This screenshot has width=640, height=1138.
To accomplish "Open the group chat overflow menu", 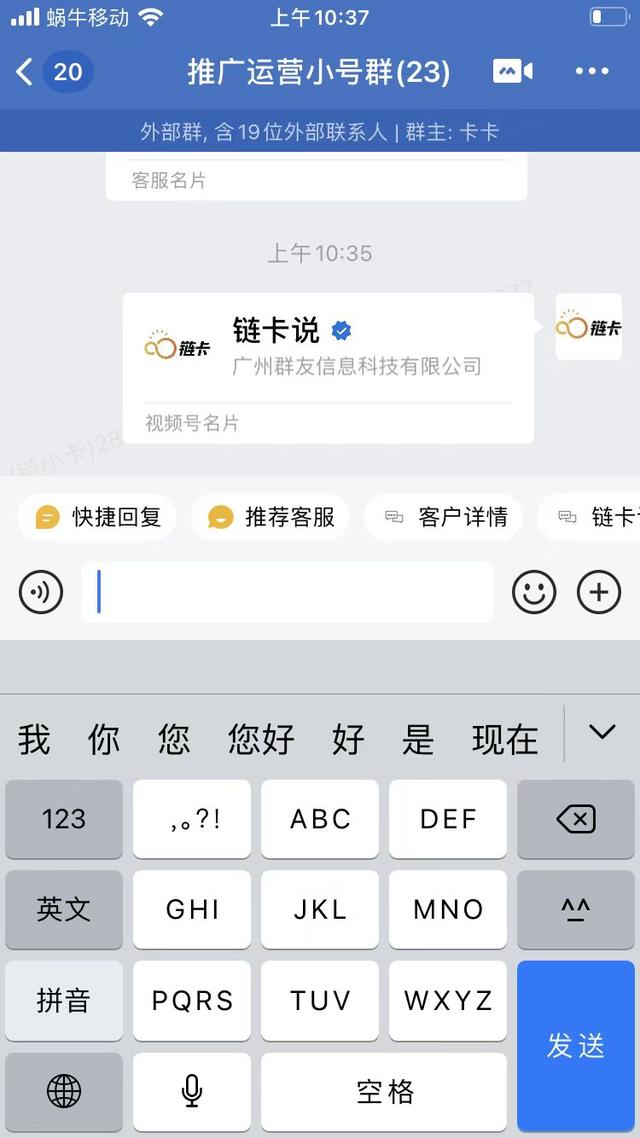I will click(x=592, y=71).
